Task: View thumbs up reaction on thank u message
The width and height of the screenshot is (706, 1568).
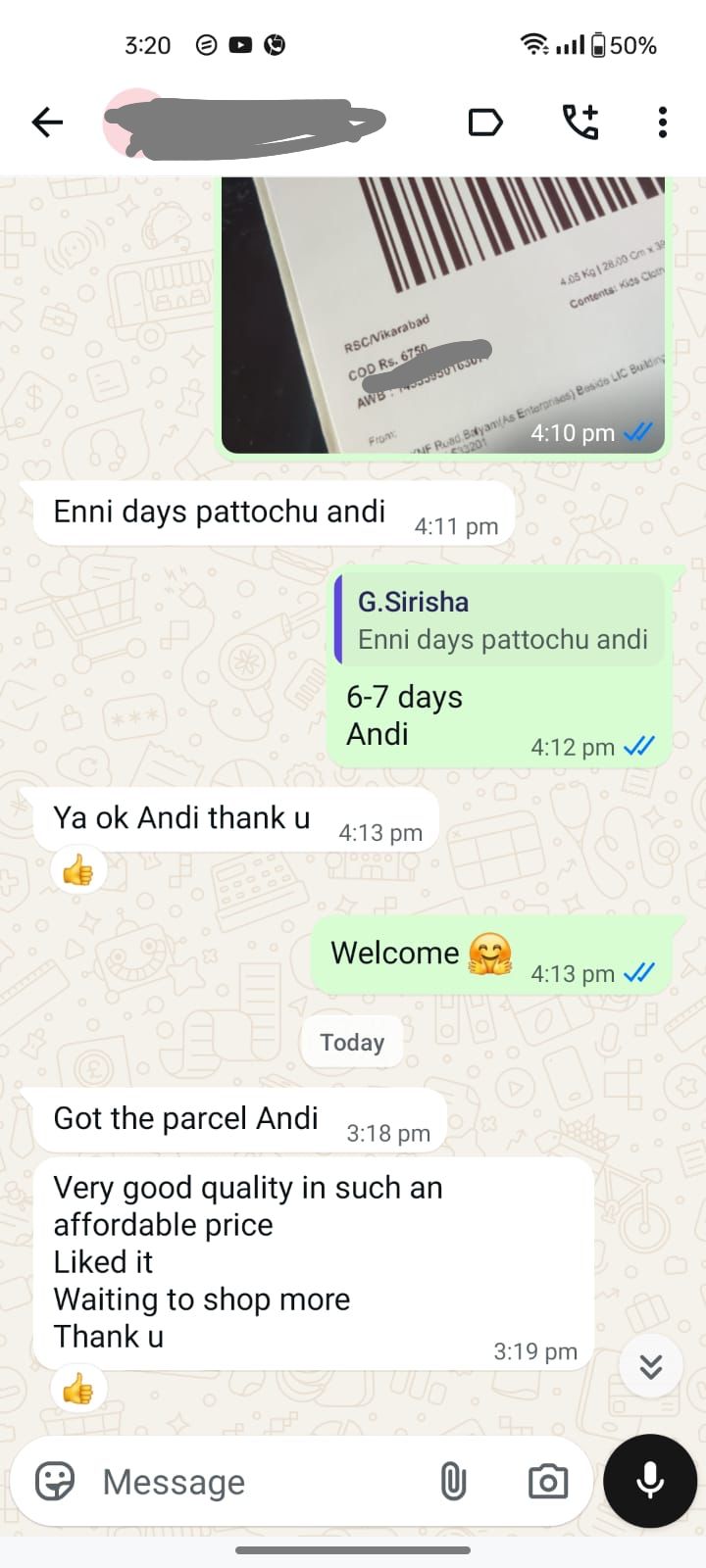Action: point(78,869)
